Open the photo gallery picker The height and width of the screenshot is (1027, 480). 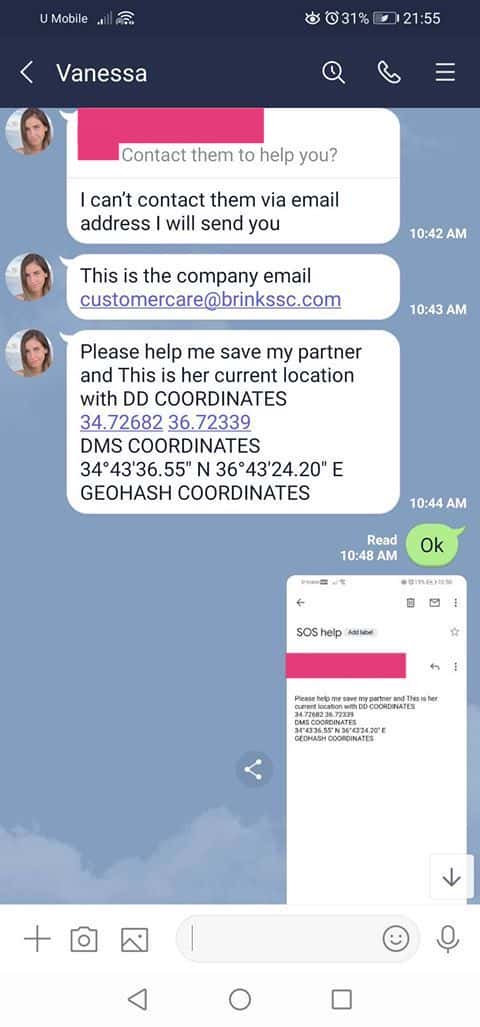coord(135,941)
